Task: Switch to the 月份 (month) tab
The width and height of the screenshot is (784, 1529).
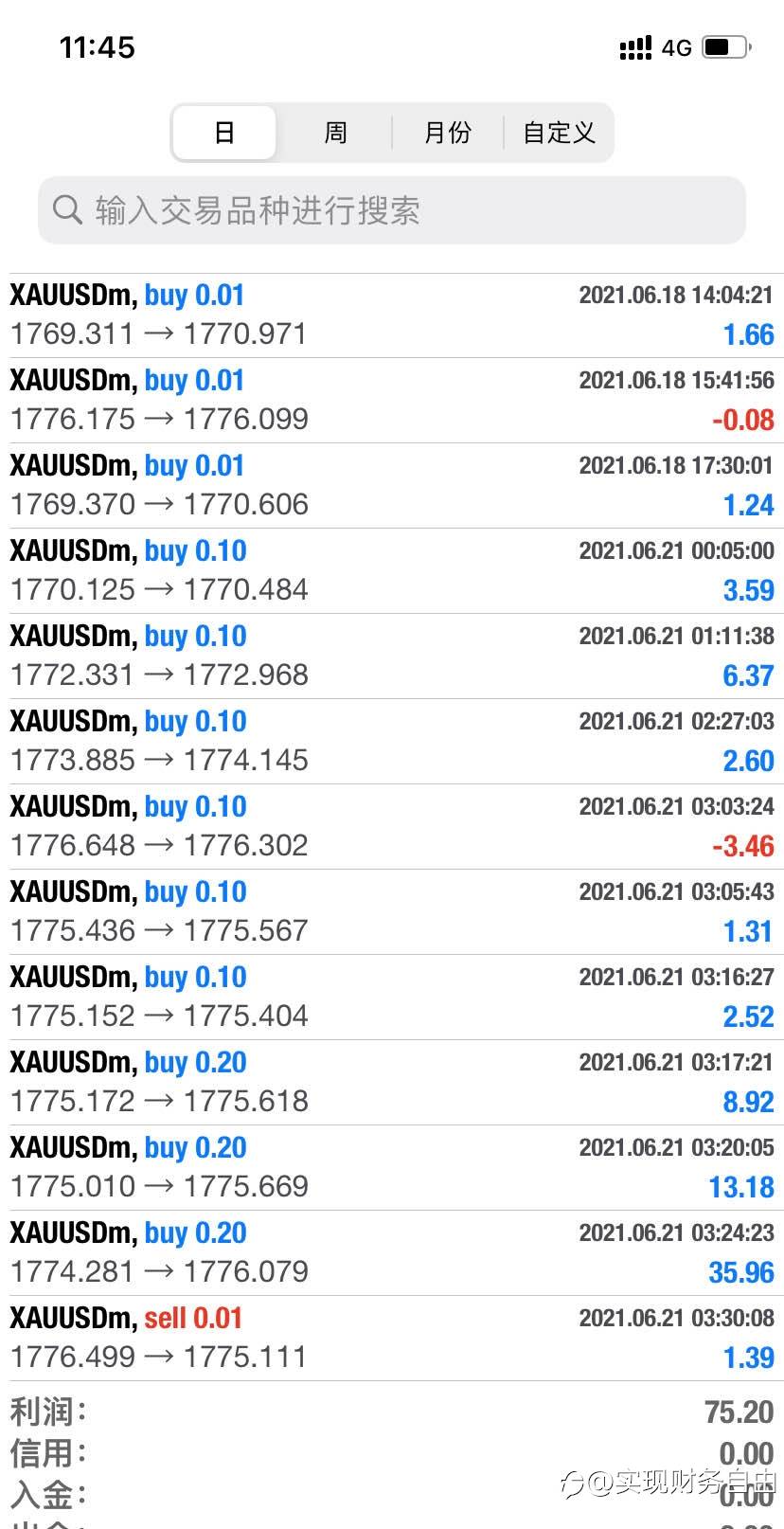Action: coord(447,133)
